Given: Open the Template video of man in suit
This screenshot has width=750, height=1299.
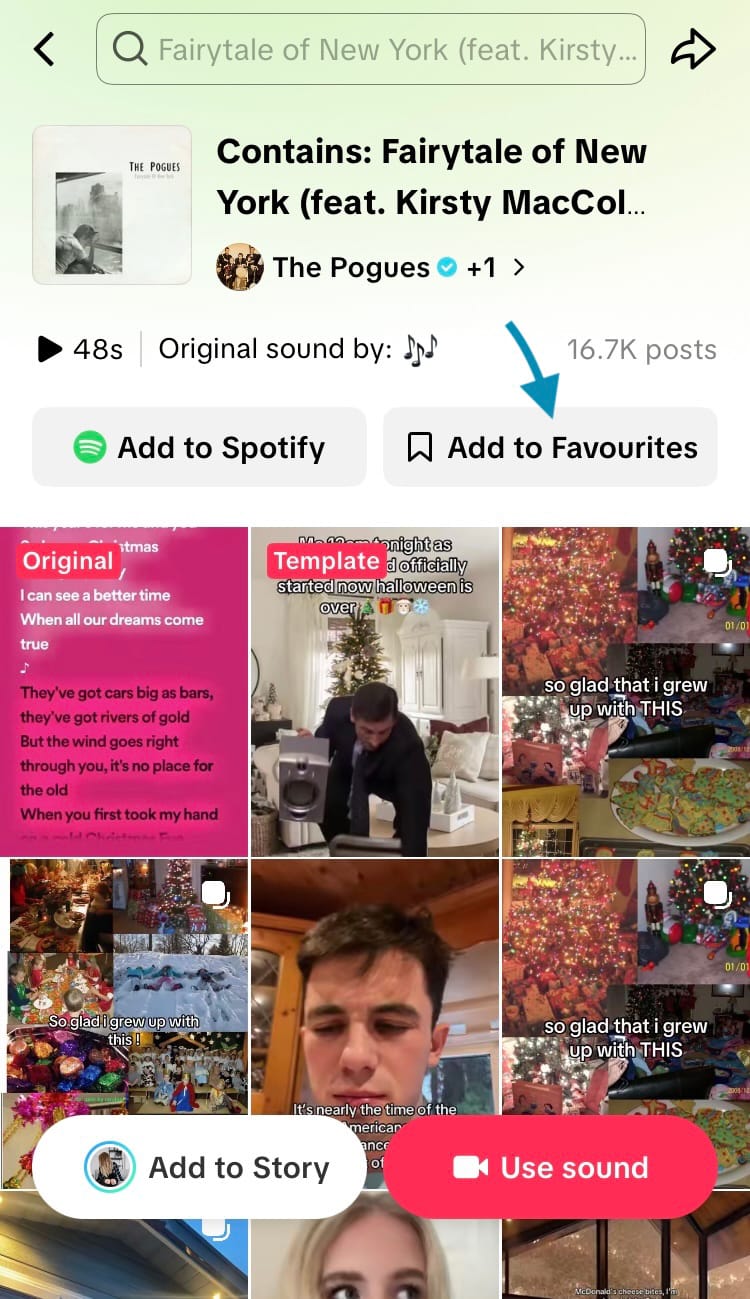Looking at the screenshot, I should (x=374, y=691).
